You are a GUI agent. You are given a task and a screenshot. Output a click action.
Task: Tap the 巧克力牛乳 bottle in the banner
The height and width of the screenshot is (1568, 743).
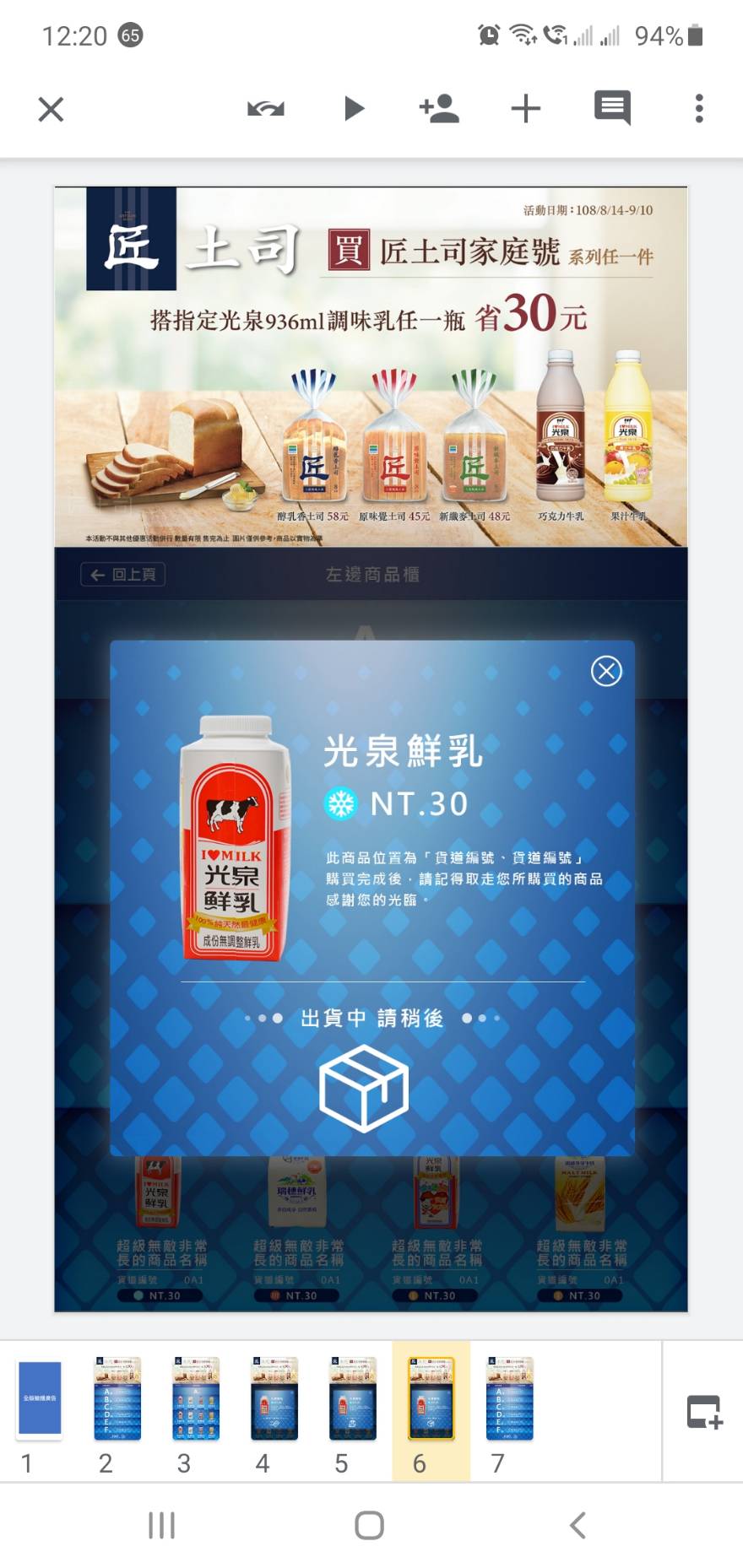[560, 439]
